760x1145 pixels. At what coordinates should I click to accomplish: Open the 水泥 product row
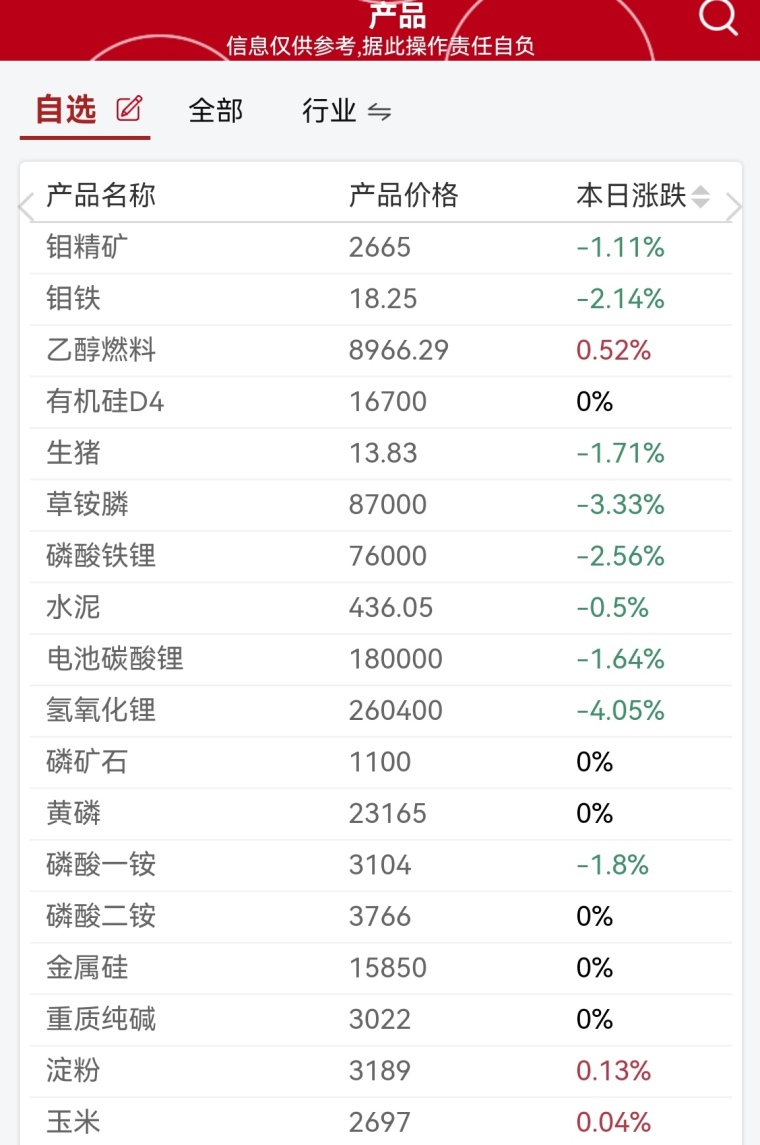(74, 608)
